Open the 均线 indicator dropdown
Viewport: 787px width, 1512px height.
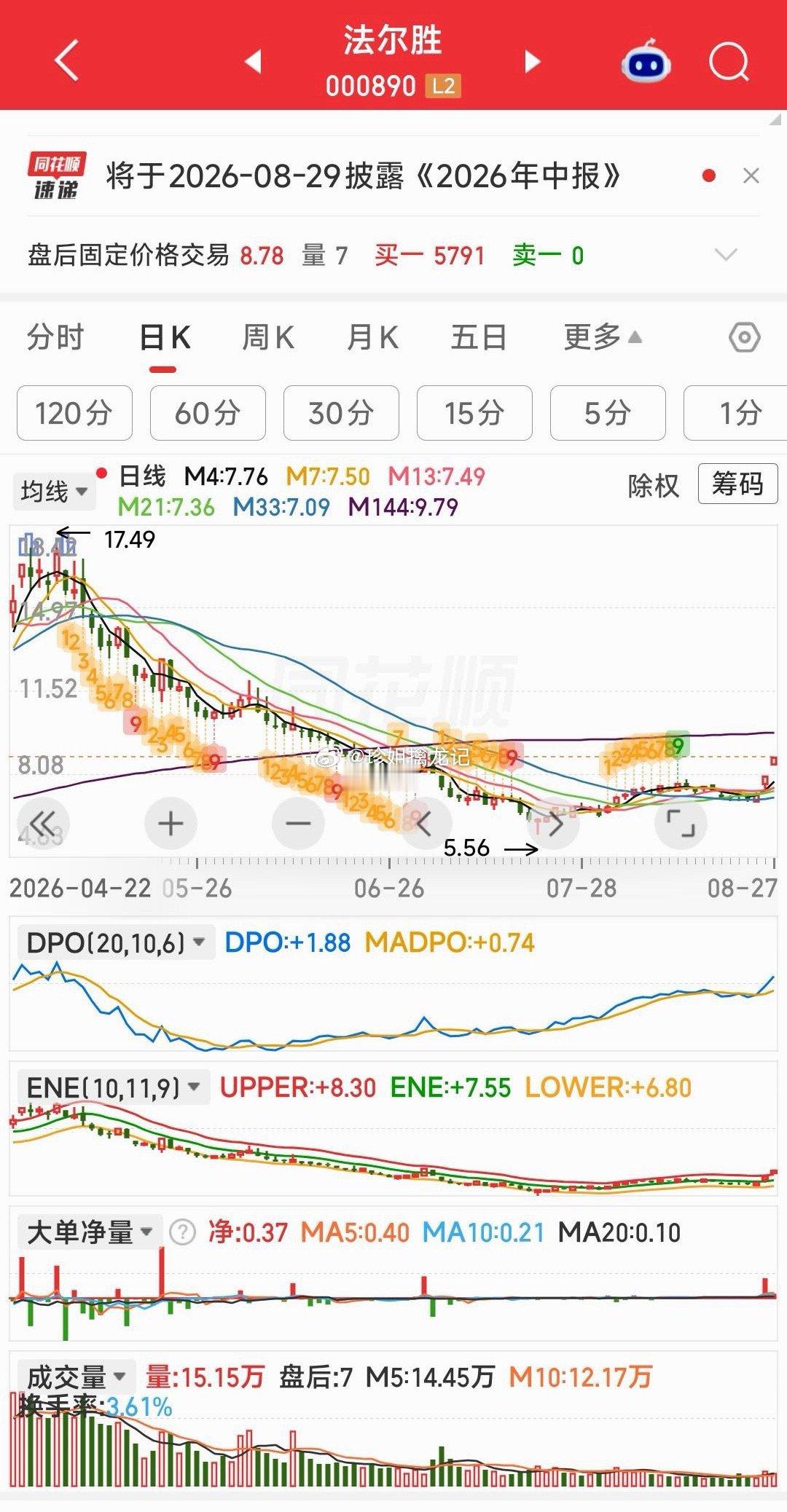pos(54,491)
